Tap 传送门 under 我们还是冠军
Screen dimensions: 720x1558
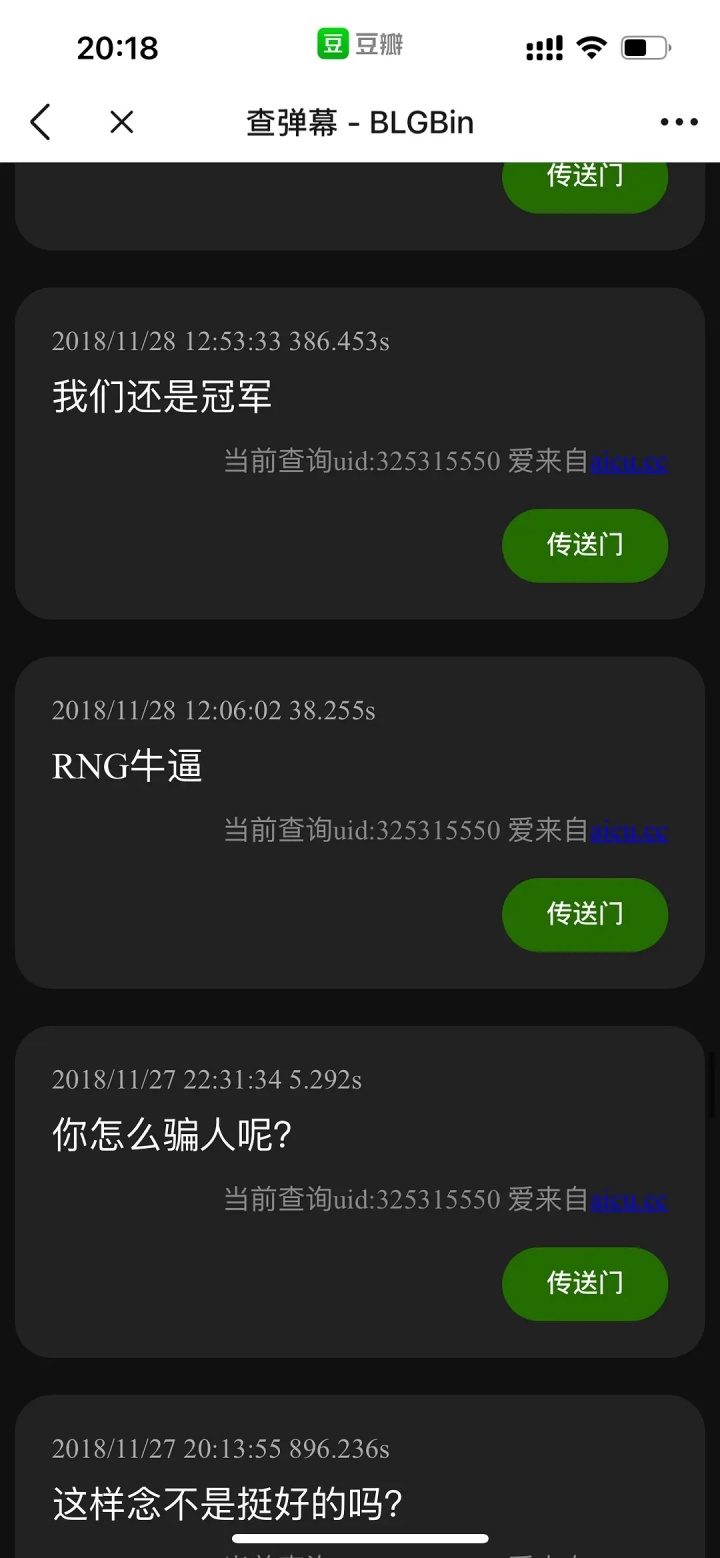click(584, 545)
